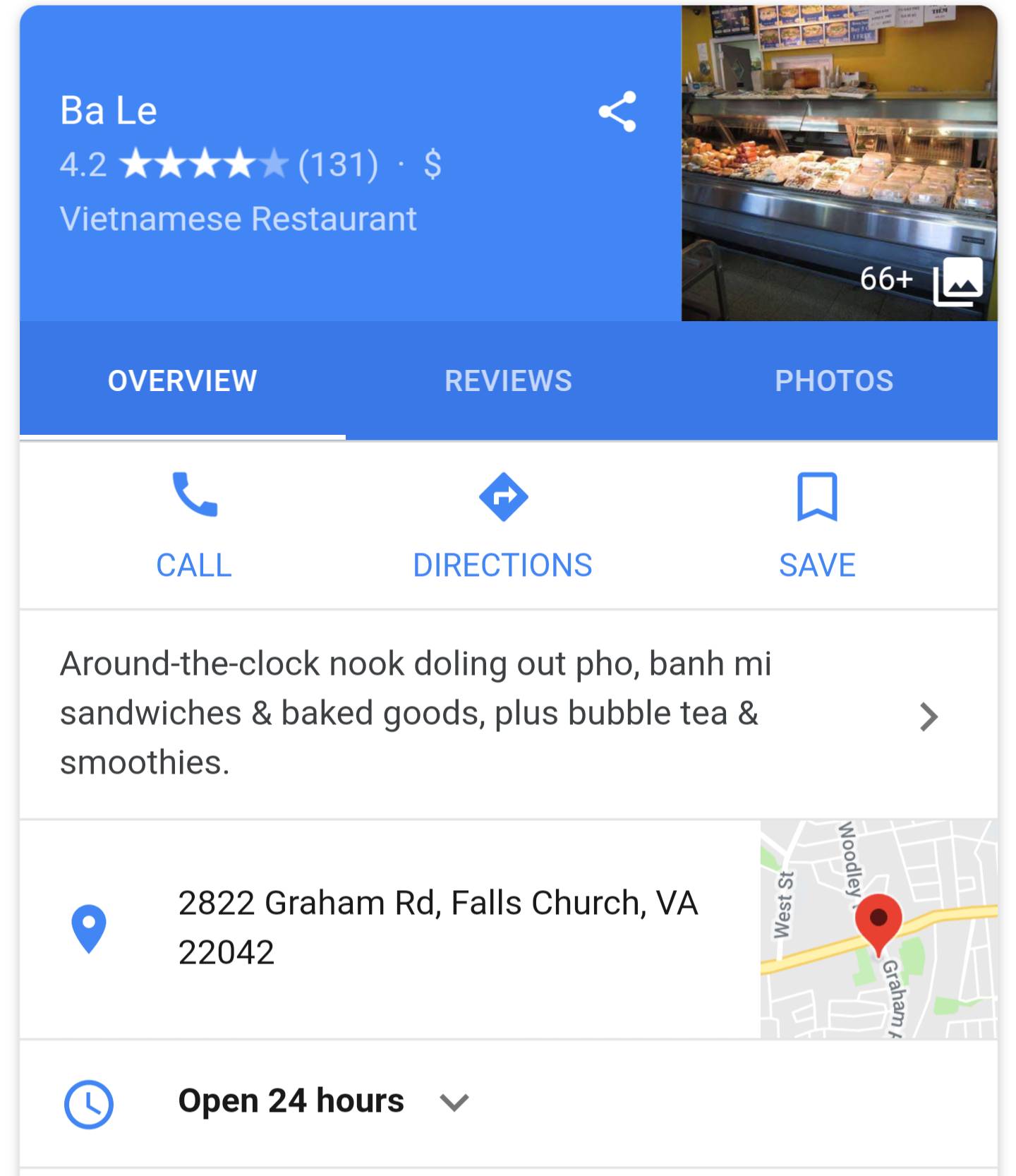
Task: Call Ba Le restaurant
Action: [x=194, y=526]
